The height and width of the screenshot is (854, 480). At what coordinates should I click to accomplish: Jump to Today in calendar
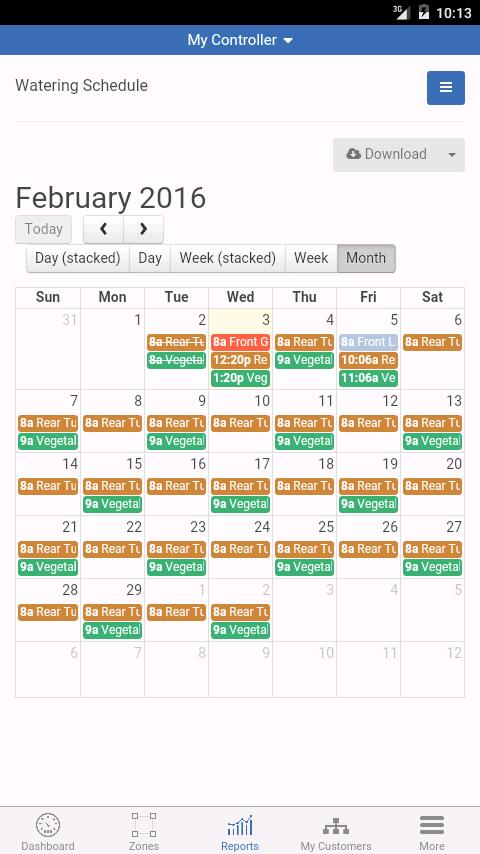click(44, 229)
